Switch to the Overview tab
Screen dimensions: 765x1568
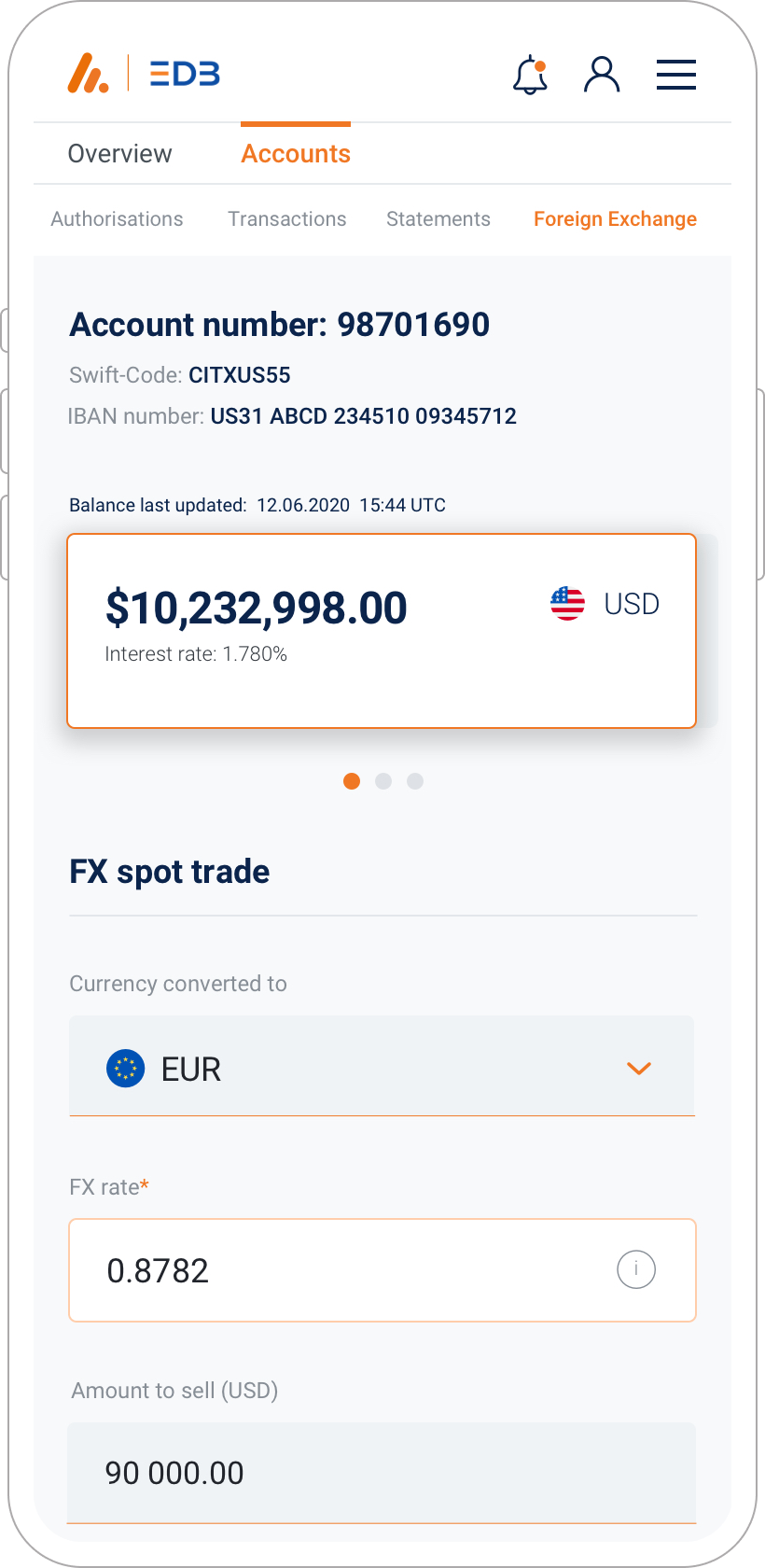[x=119, y=154]
